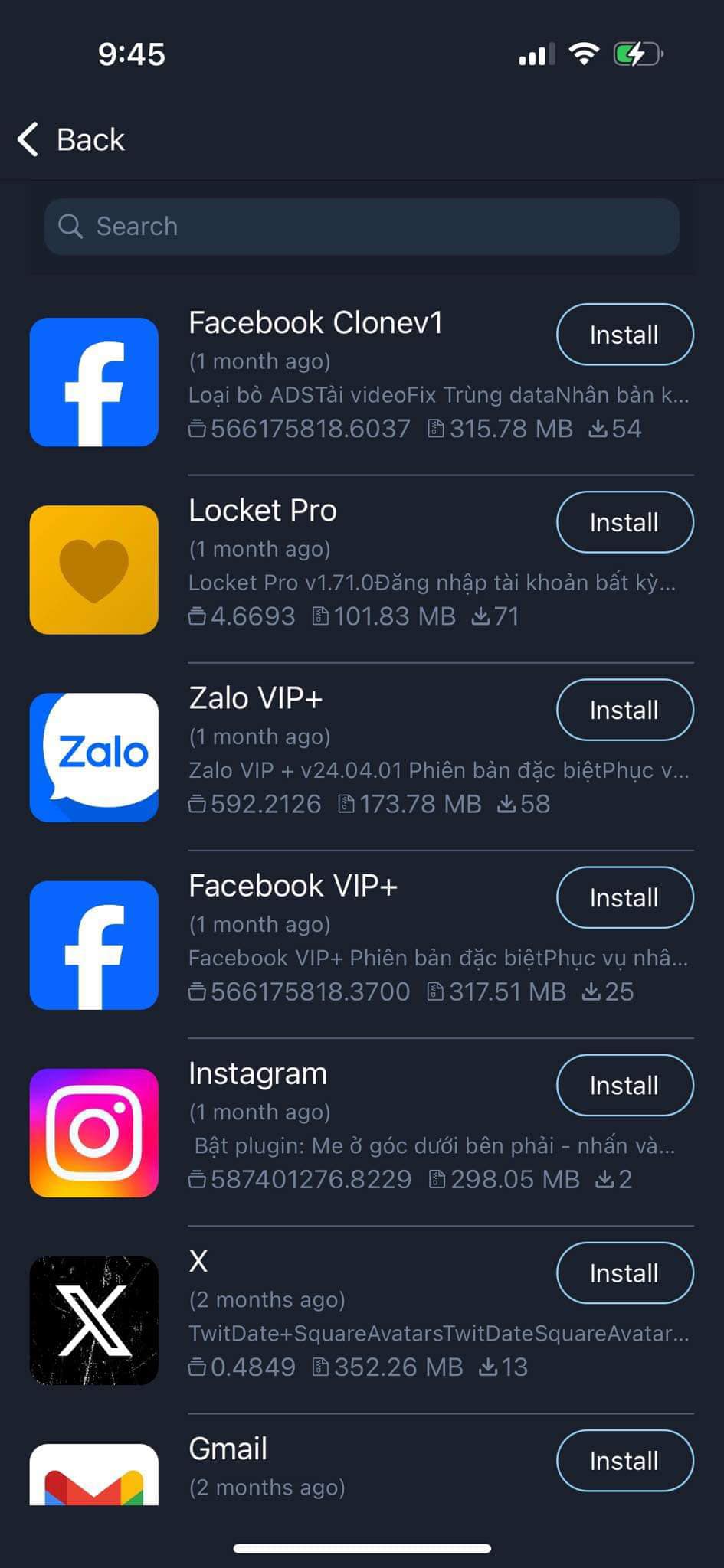Viewport: 724px width, 1568px height.
Task: Install the X app
Action: pyautogui.click(x=624, y=1272)
